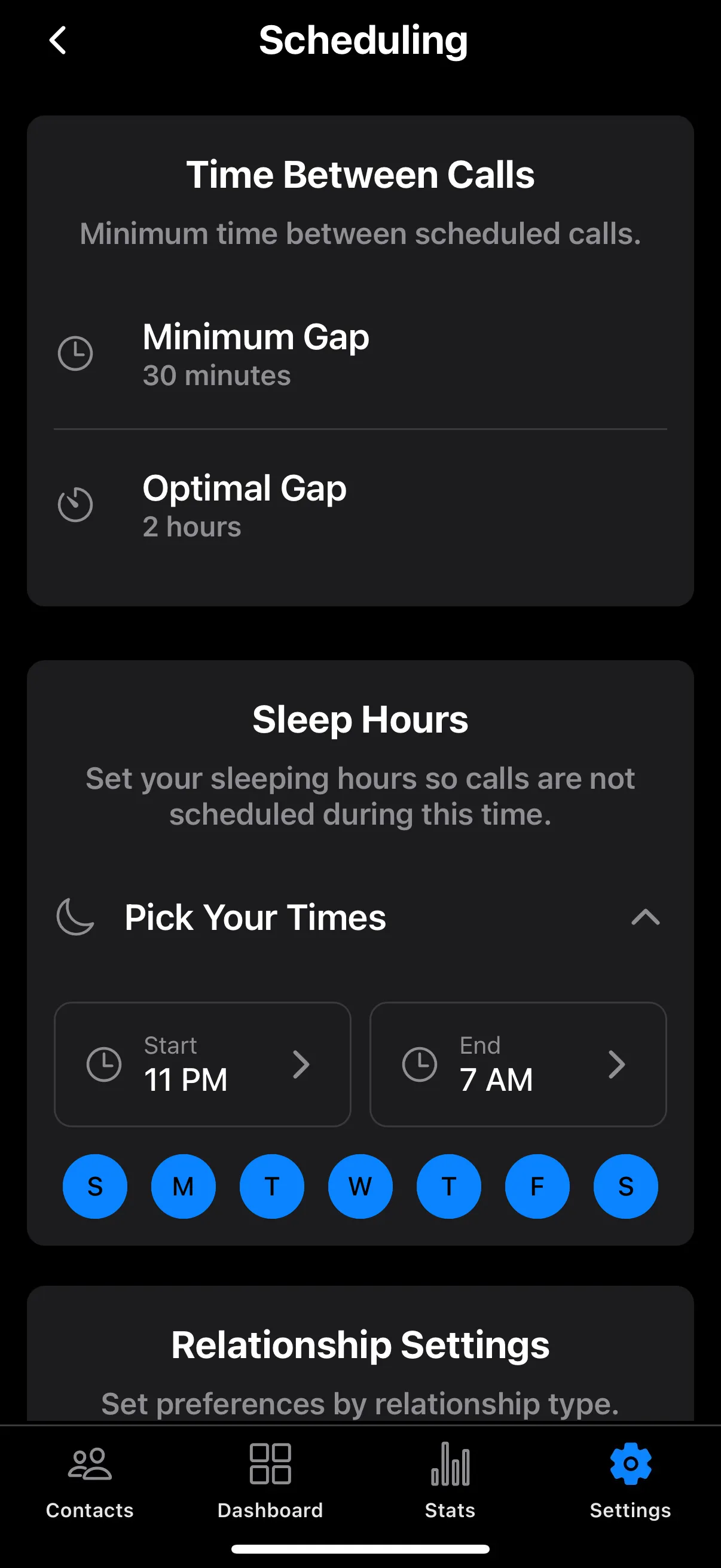Tap the clock icon beside Minimum Gap

coord(75,353)
